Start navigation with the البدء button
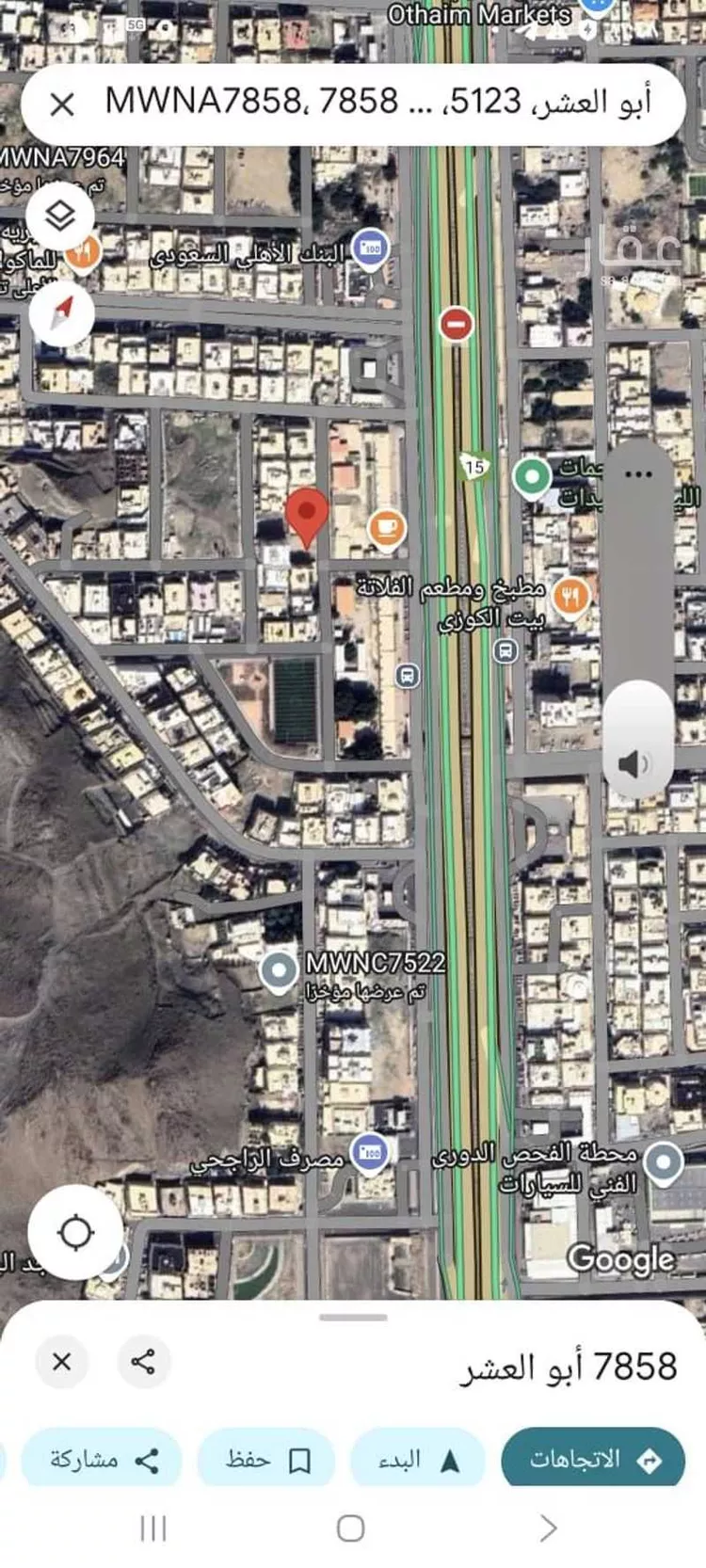Viewport: 706px width, 1568px height. (418, 1460)
